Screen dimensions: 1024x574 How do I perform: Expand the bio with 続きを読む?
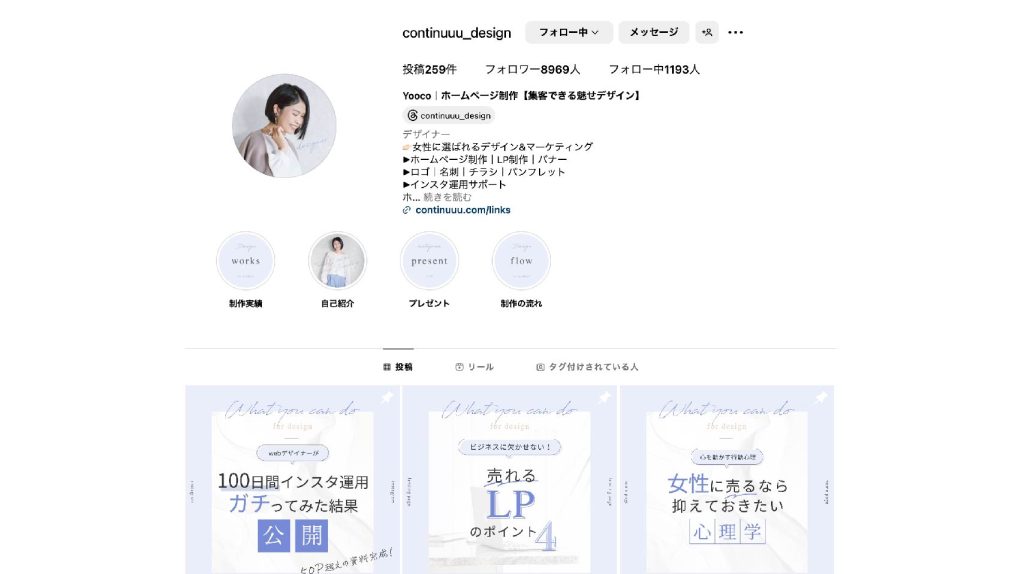pos(447,197)
